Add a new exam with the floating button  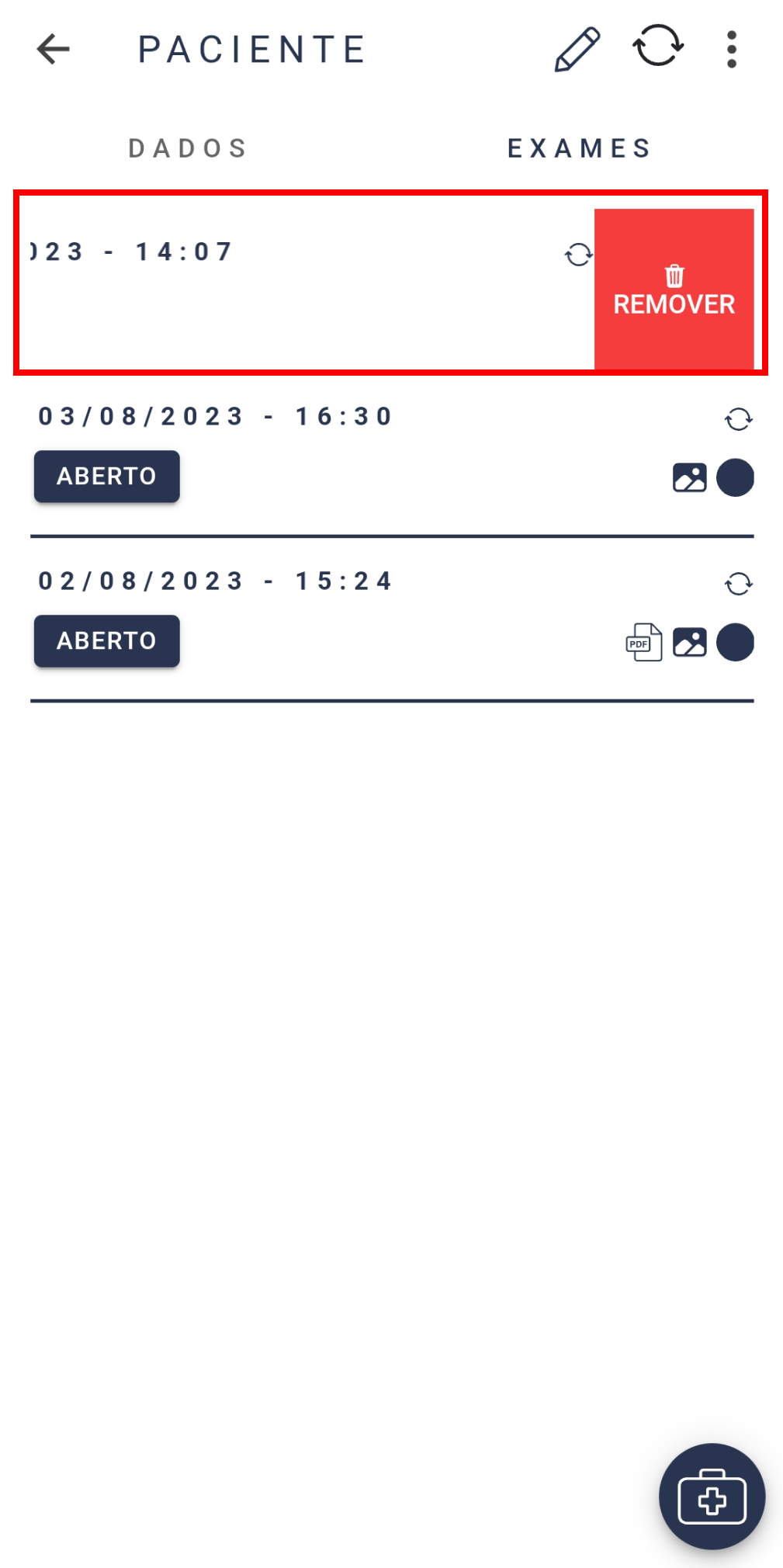(712, 1496)
